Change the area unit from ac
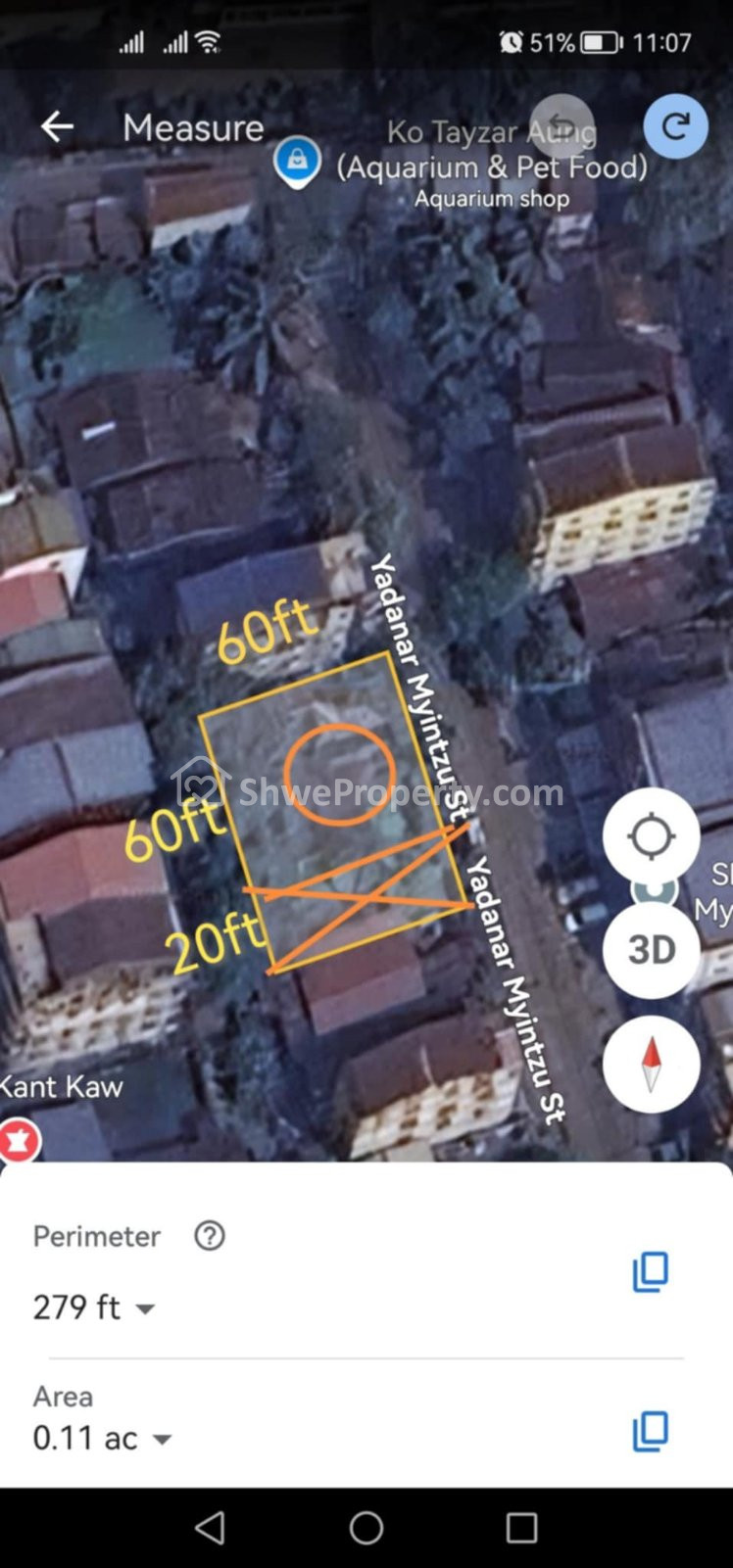 tap(162, 1439)
